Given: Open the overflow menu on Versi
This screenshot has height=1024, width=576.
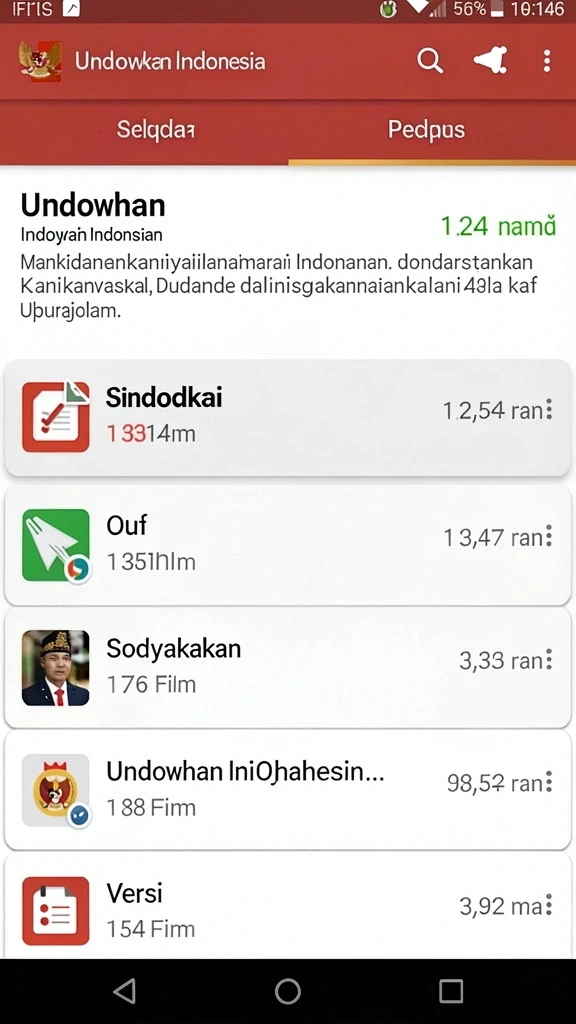Looking at the screenshot, I should 549,905.
